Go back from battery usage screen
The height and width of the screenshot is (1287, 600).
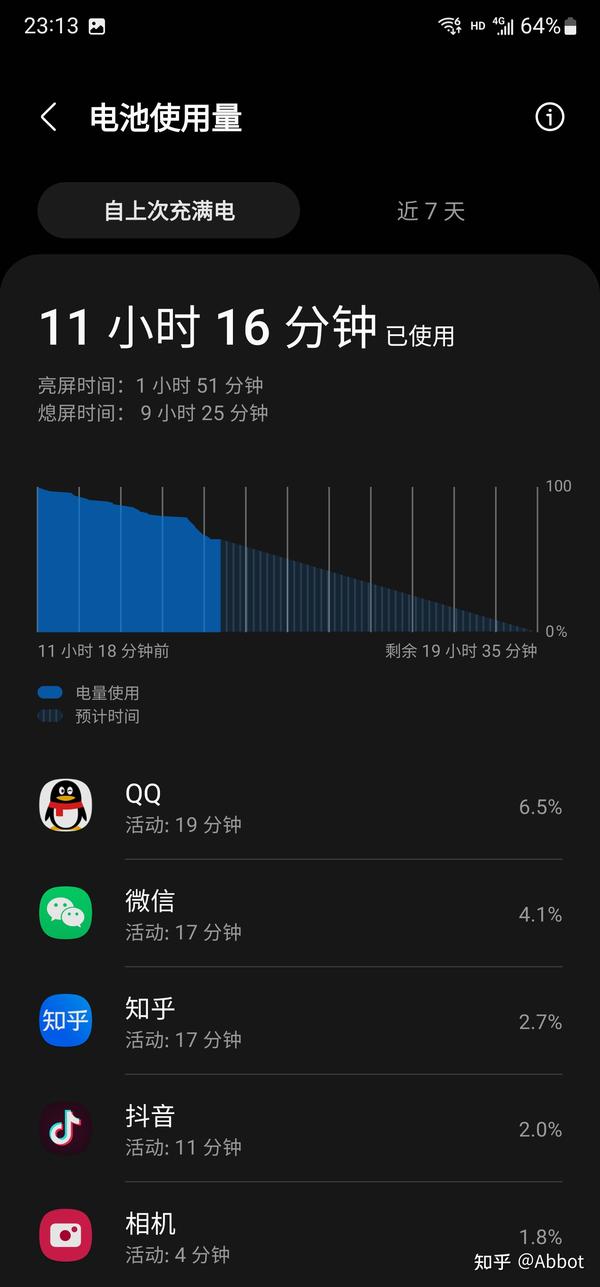[48, 117]
